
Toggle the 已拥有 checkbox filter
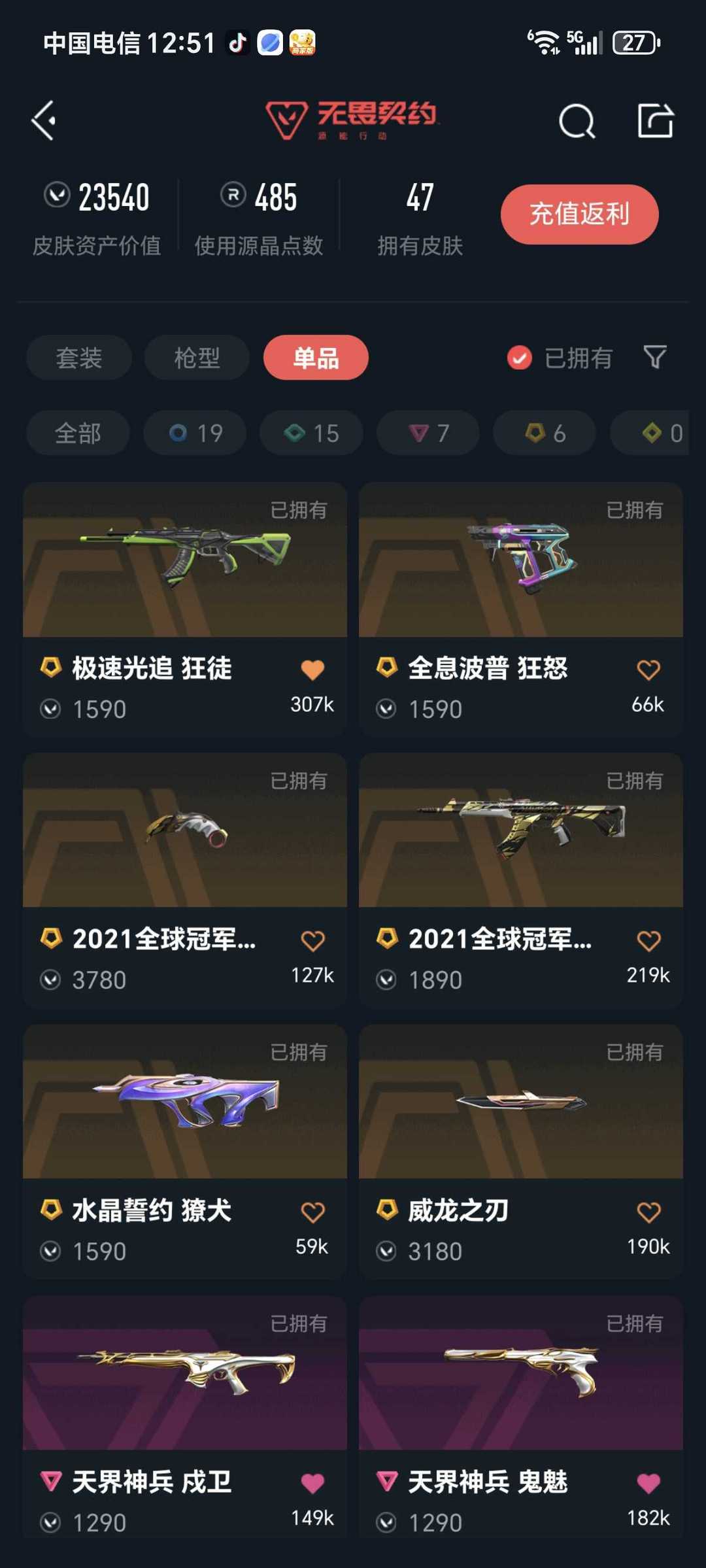560,358
